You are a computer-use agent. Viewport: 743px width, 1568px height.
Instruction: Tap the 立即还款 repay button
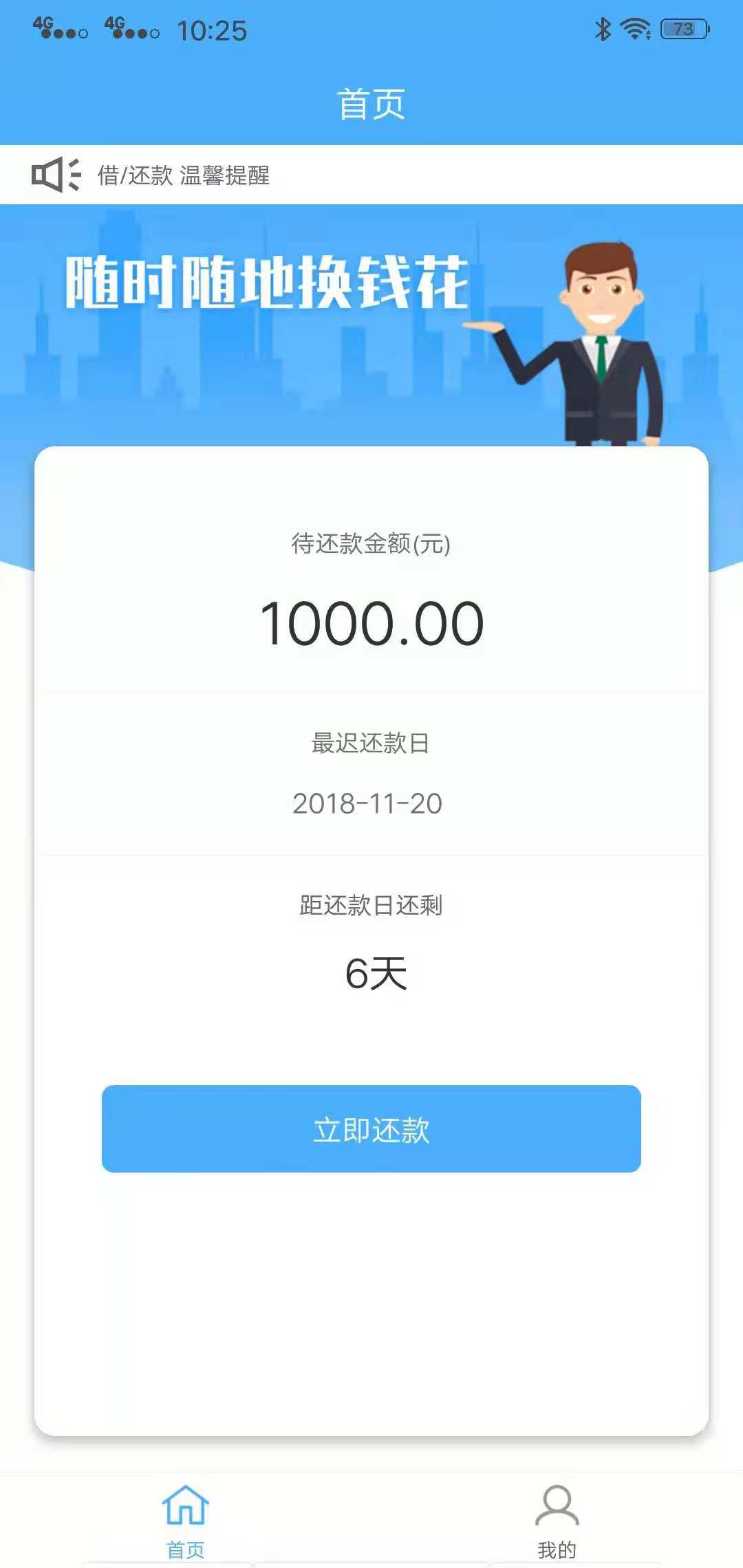(371, 1129)
